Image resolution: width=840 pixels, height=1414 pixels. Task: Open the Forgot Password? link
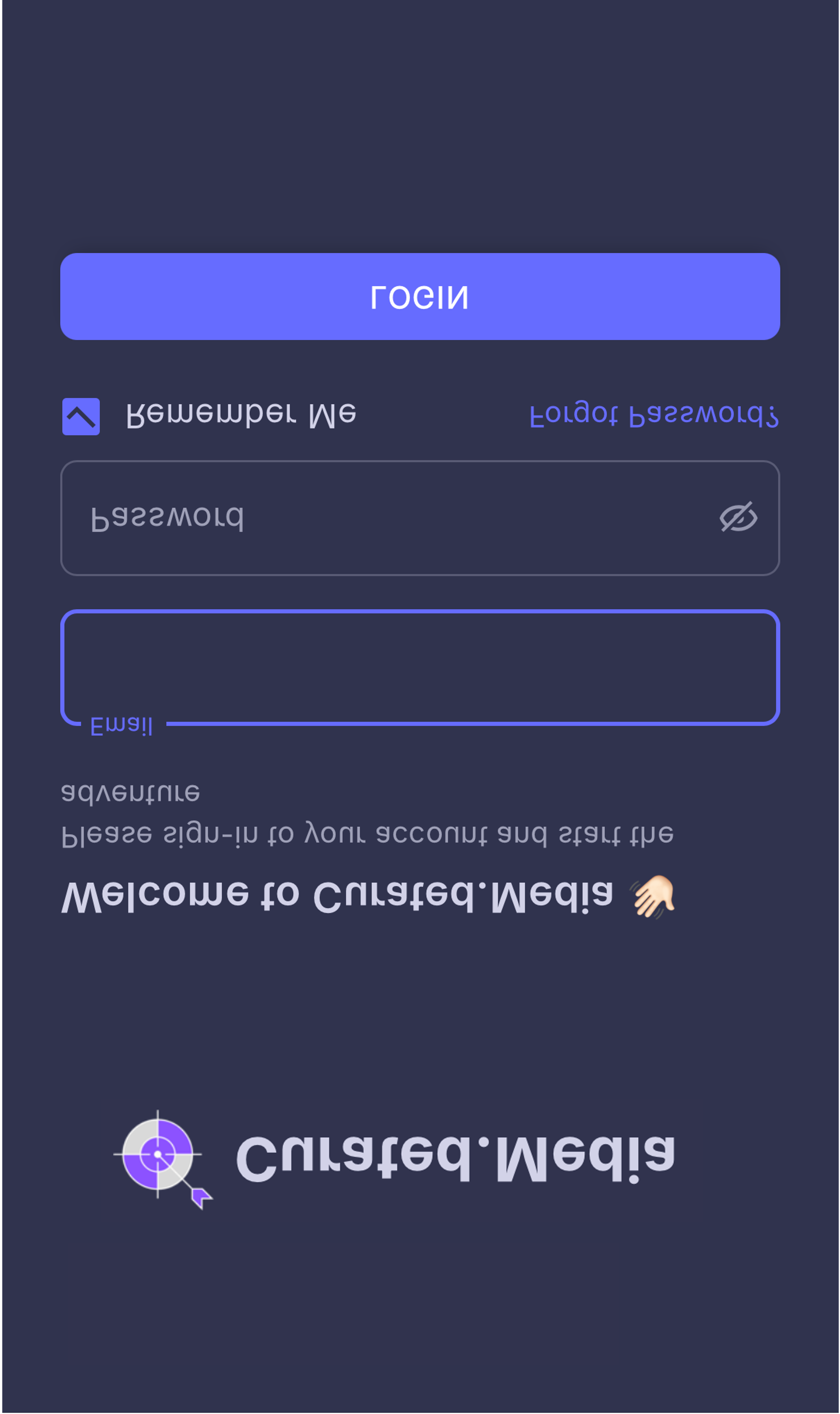pyautogui.click(x=654, y=416)
